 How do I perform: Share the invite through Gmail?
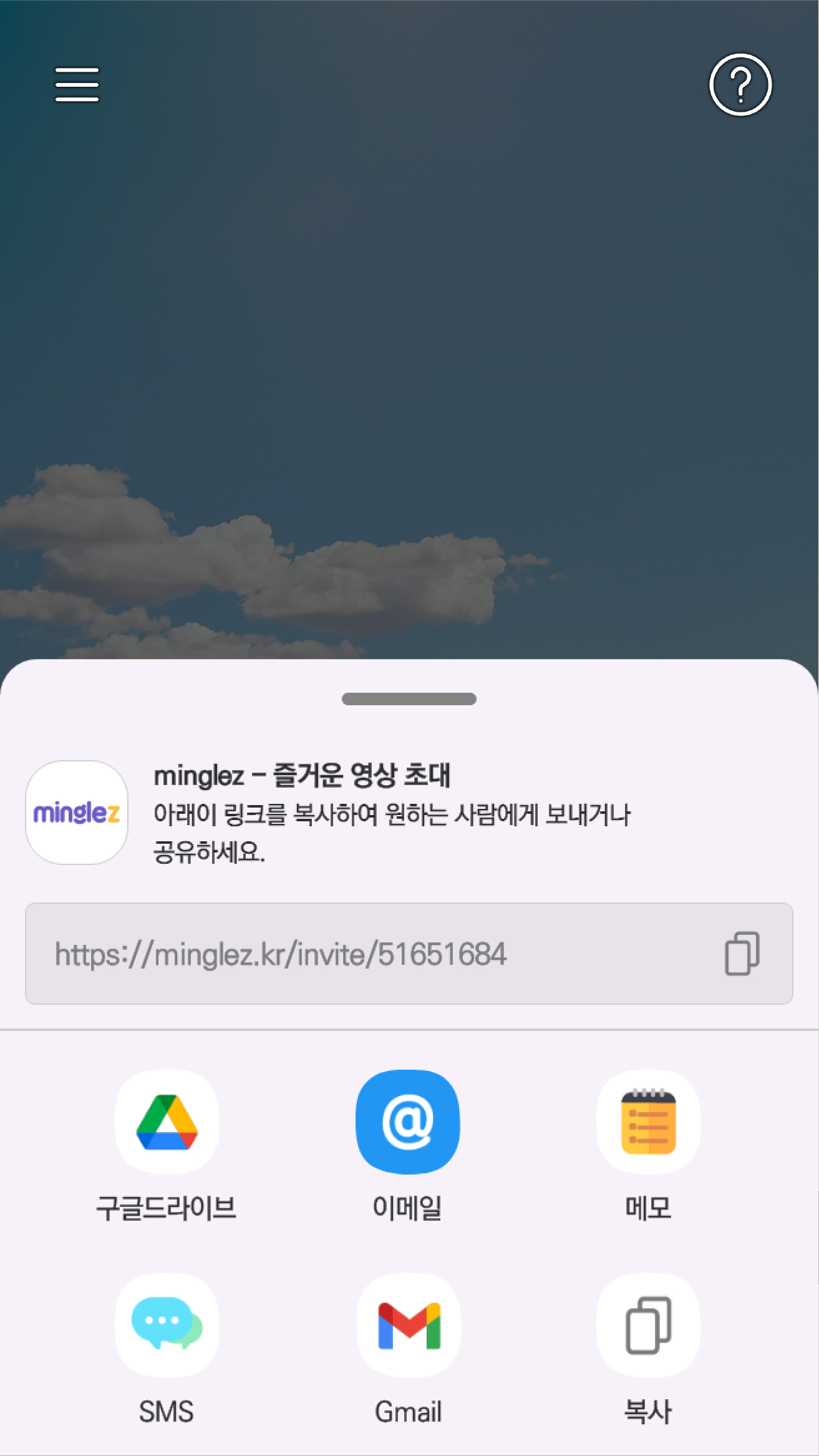(409, 1324)
